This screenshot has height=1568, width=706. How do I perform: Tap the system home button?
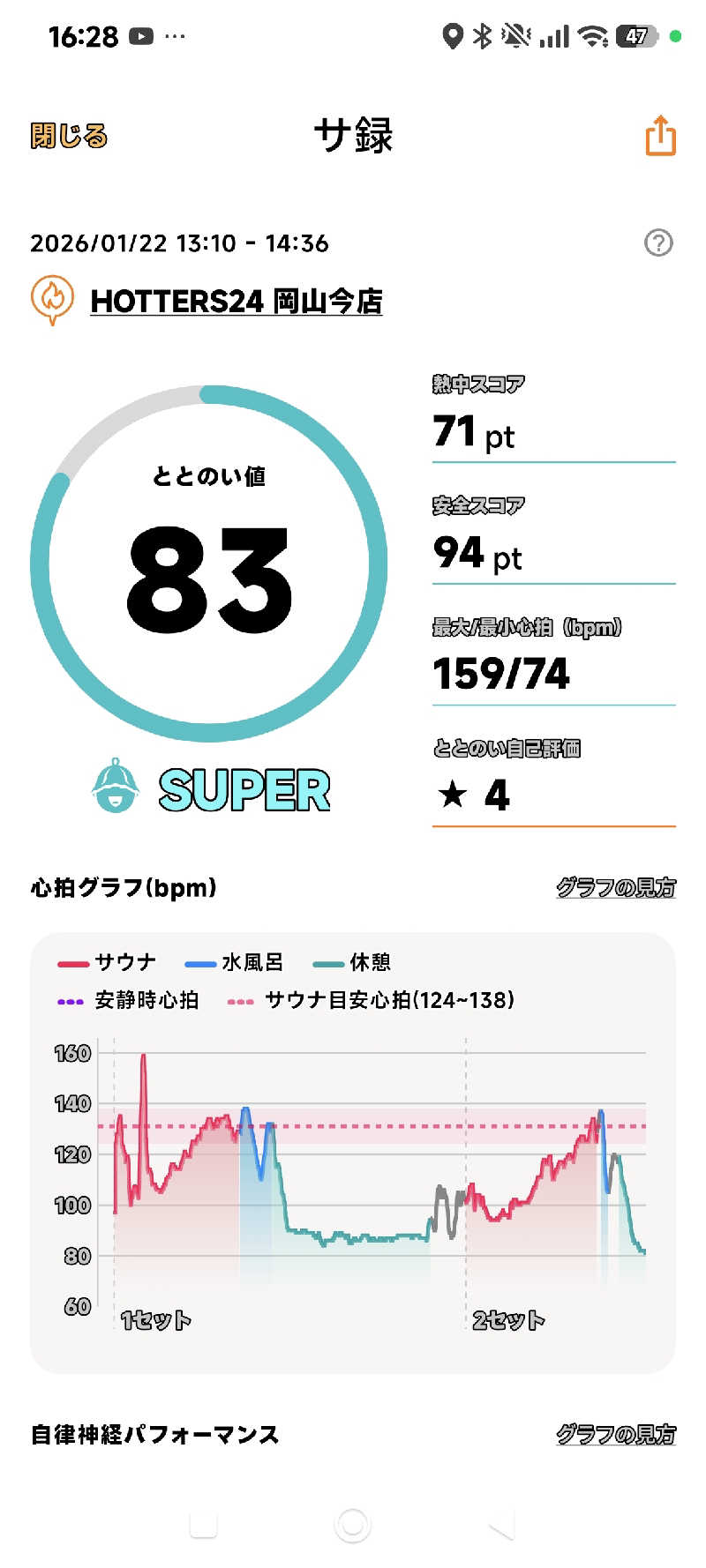[x=352, y=1524]
